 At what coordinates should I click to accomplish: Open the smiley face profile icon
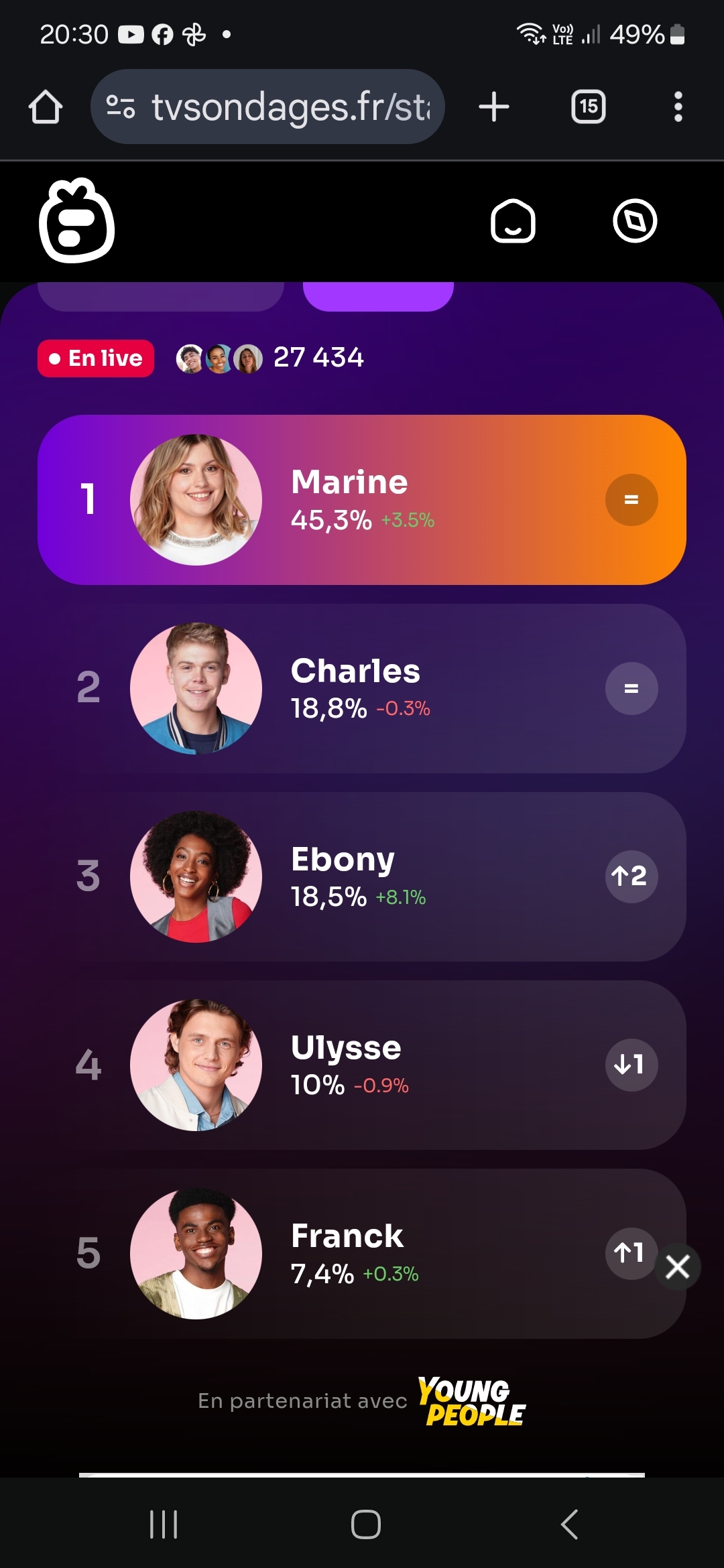click(513, 221)
